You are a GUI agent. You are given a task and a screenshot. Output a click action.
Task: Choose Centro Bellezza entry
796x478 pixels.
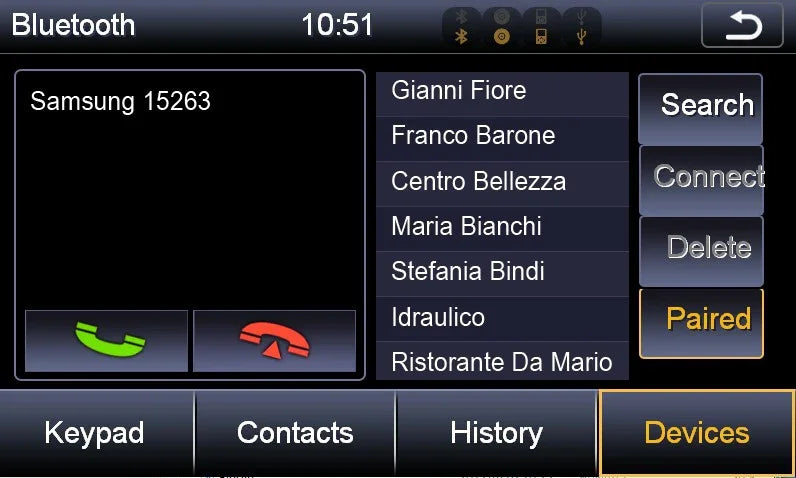[502, 182]
